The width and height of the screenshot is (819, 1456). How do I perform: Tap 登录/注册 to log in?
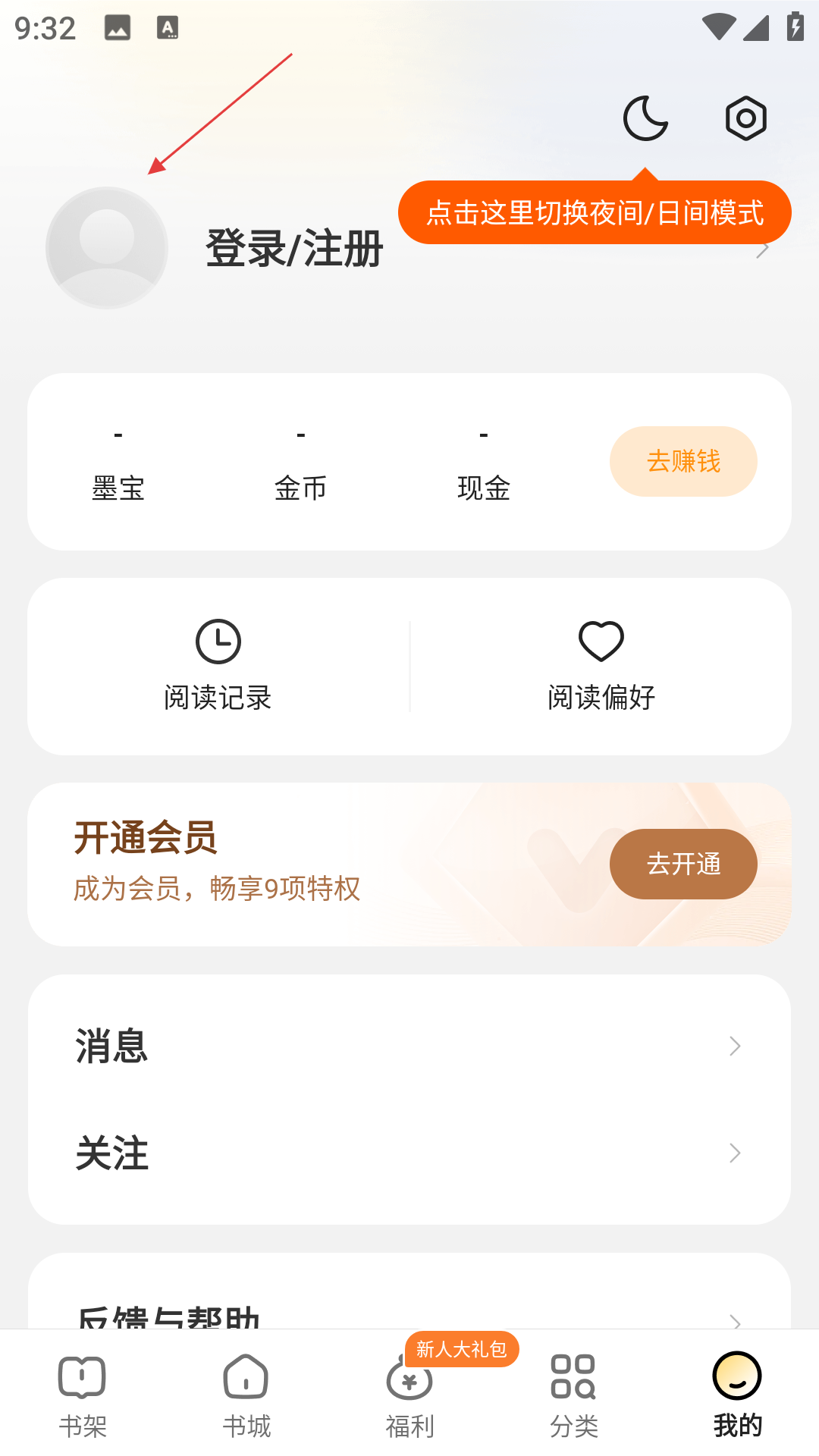294,249
